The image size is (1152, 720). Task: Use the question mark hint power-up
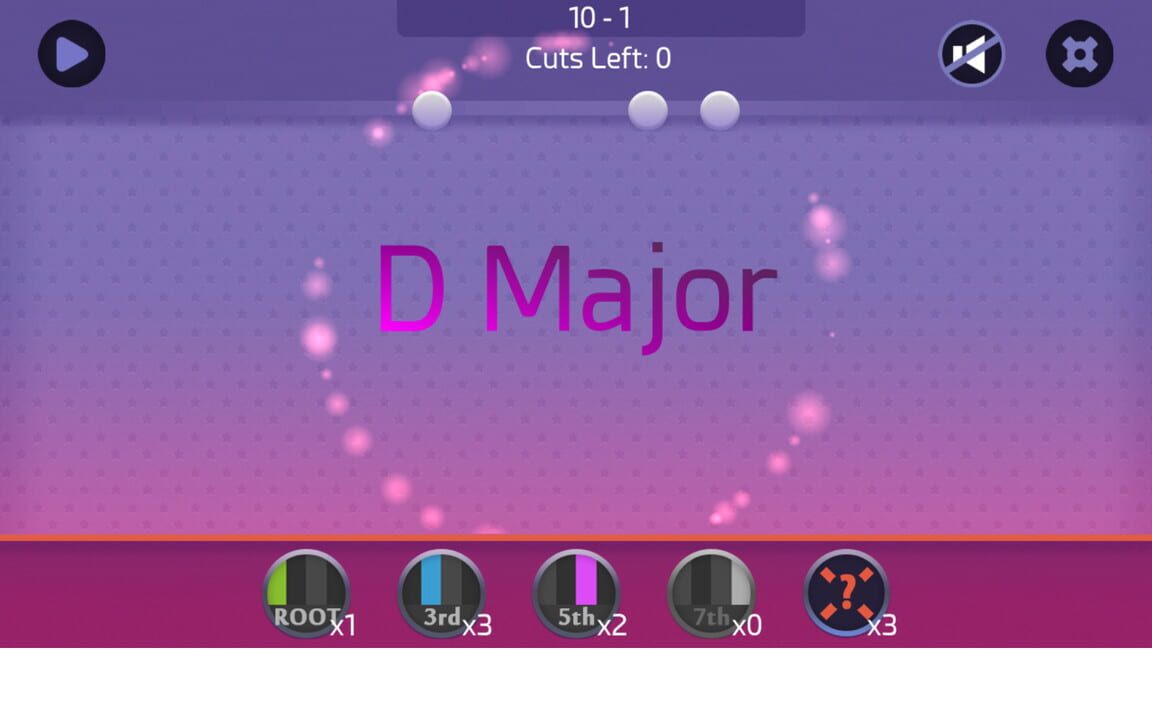846,593
